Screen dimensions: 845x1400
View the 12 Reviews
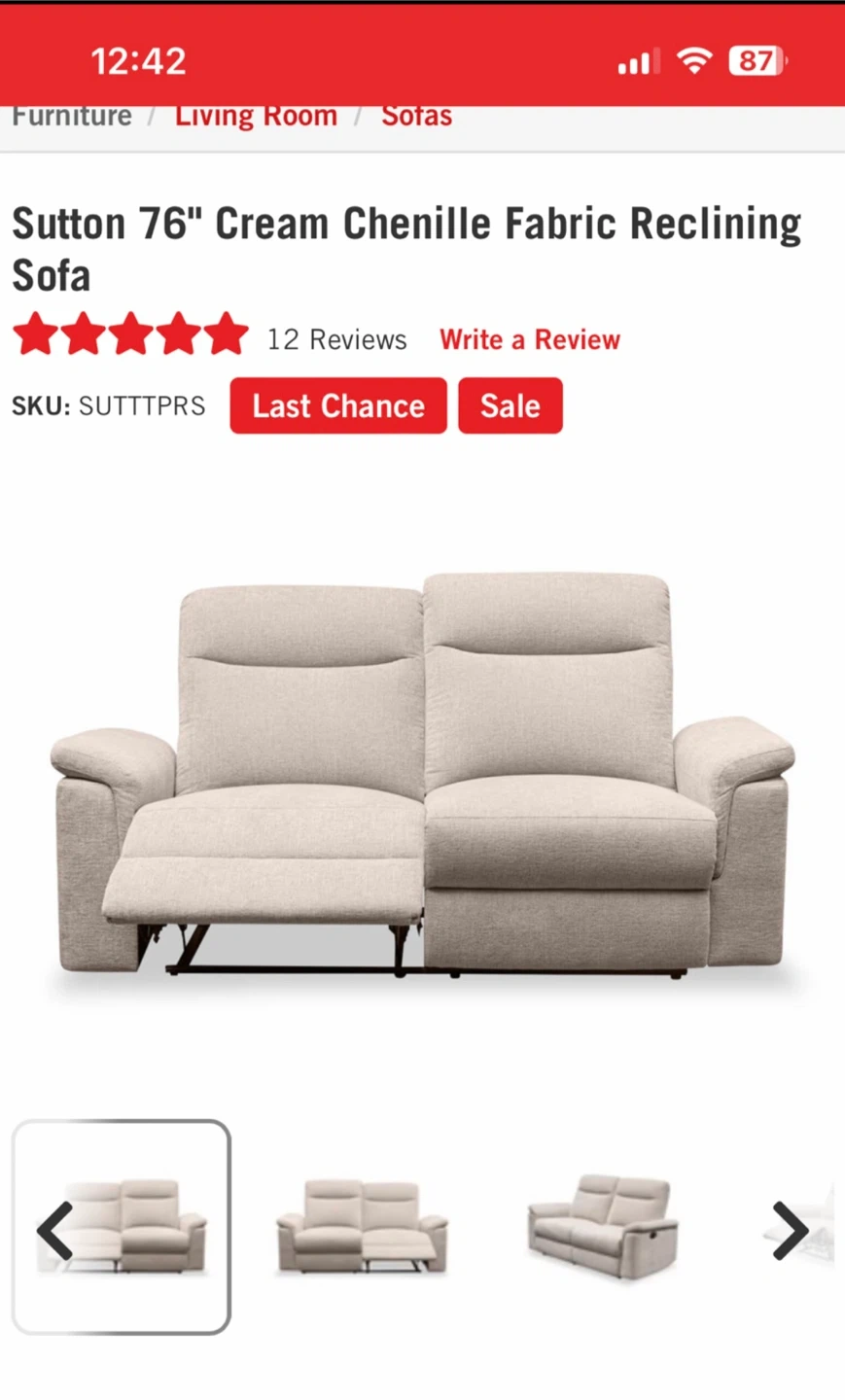tap(336, 339)
